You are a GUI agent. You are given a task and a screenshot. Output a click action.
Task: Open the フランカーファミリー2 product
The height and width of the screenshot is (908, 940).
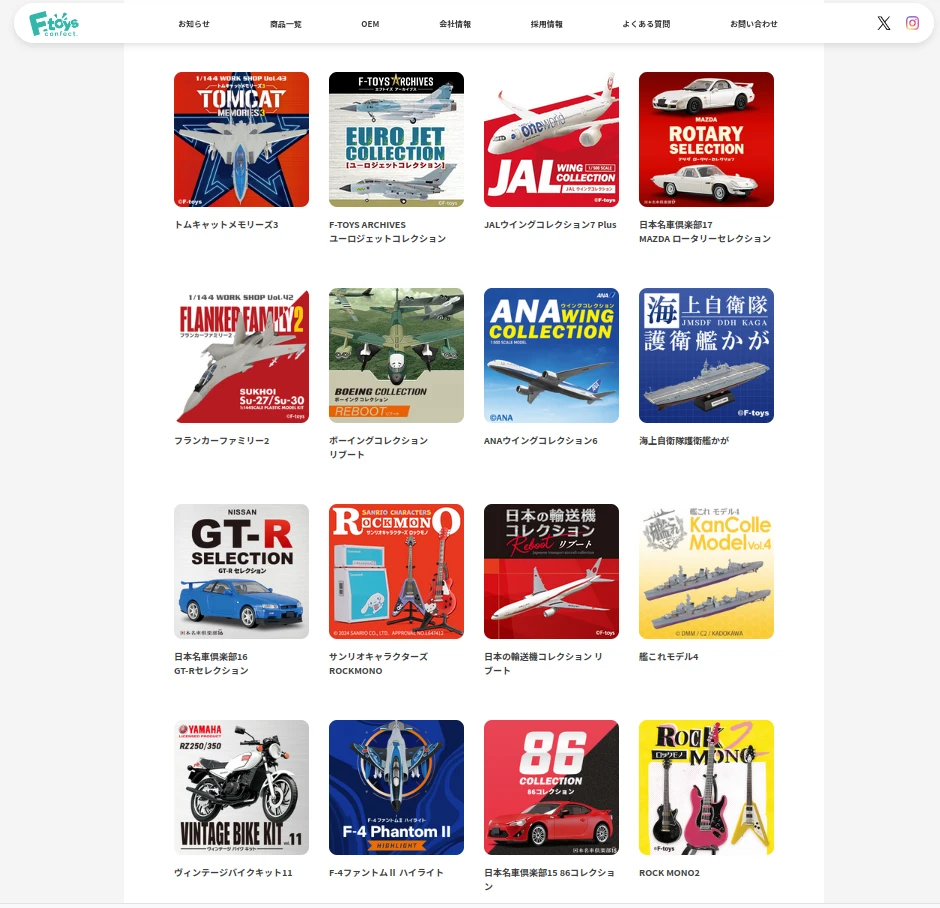click(241, 356)
